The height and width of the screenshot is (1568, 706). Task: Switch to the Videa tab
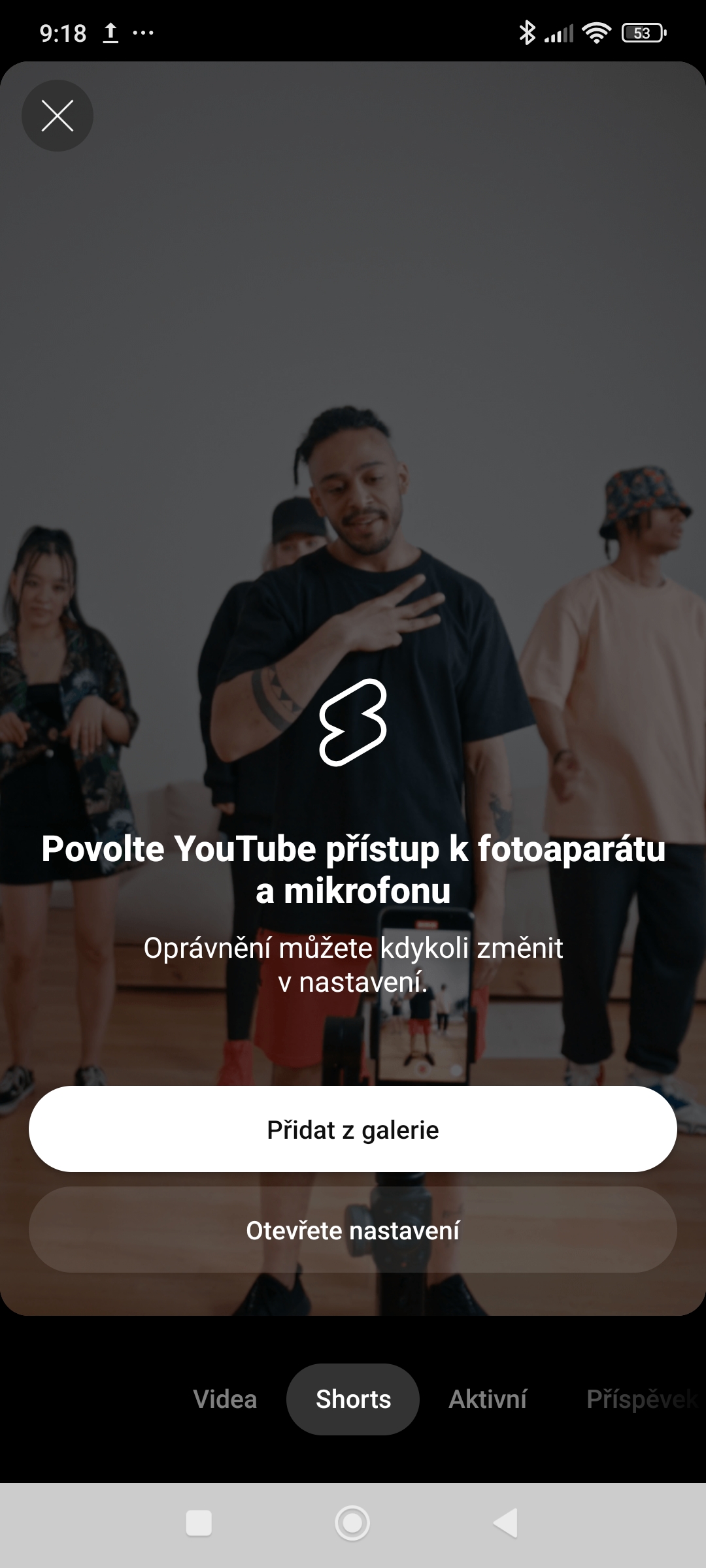click(225, 1399)
